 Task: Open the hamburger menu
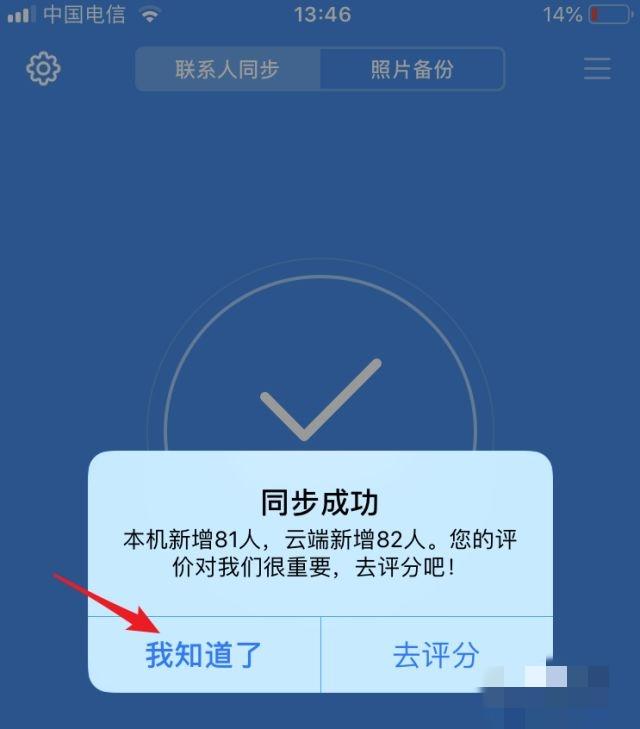pos(597,69)
